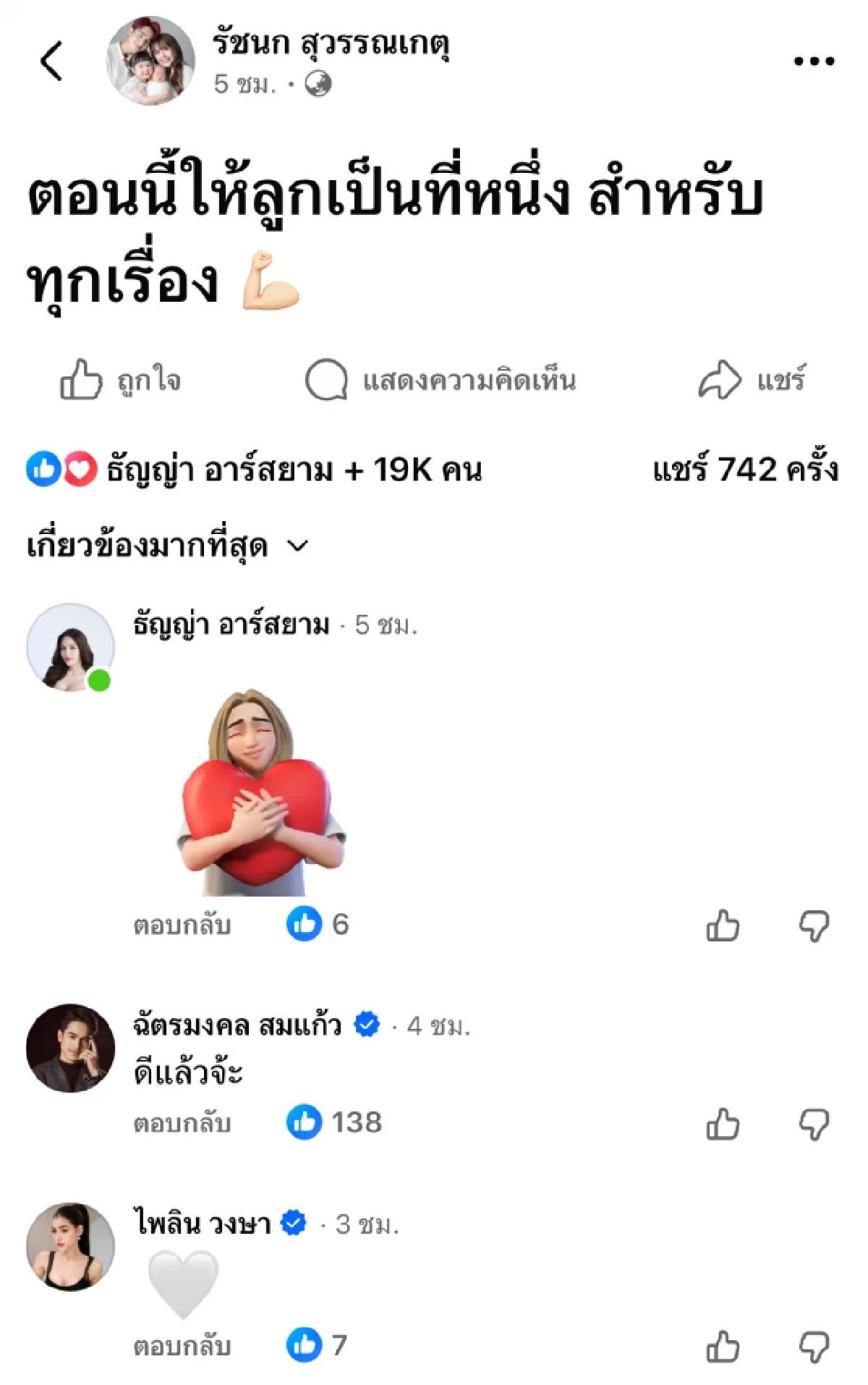Open the three-dot post options menu

tap(814, 62)
